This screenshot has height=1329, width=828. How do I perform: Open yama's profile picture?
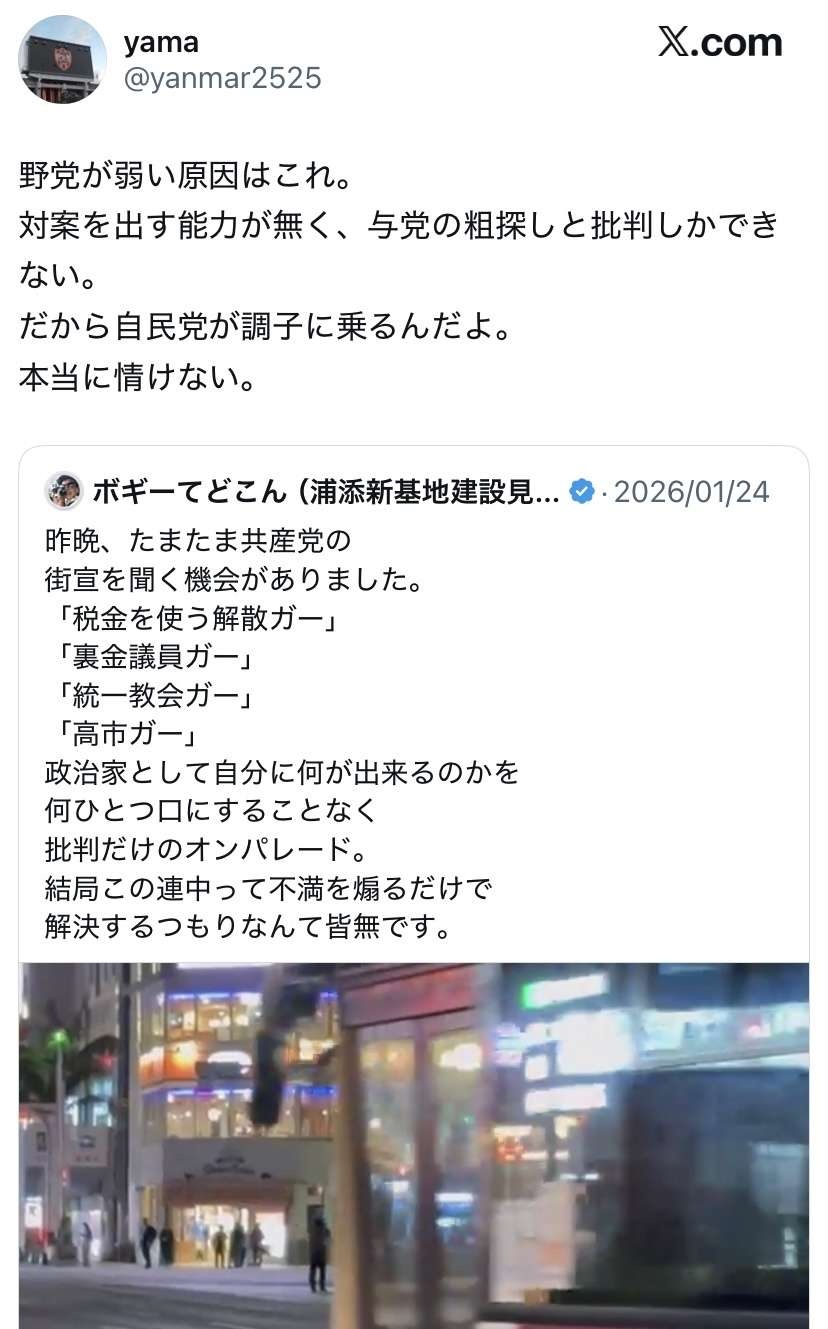(62, 60)
